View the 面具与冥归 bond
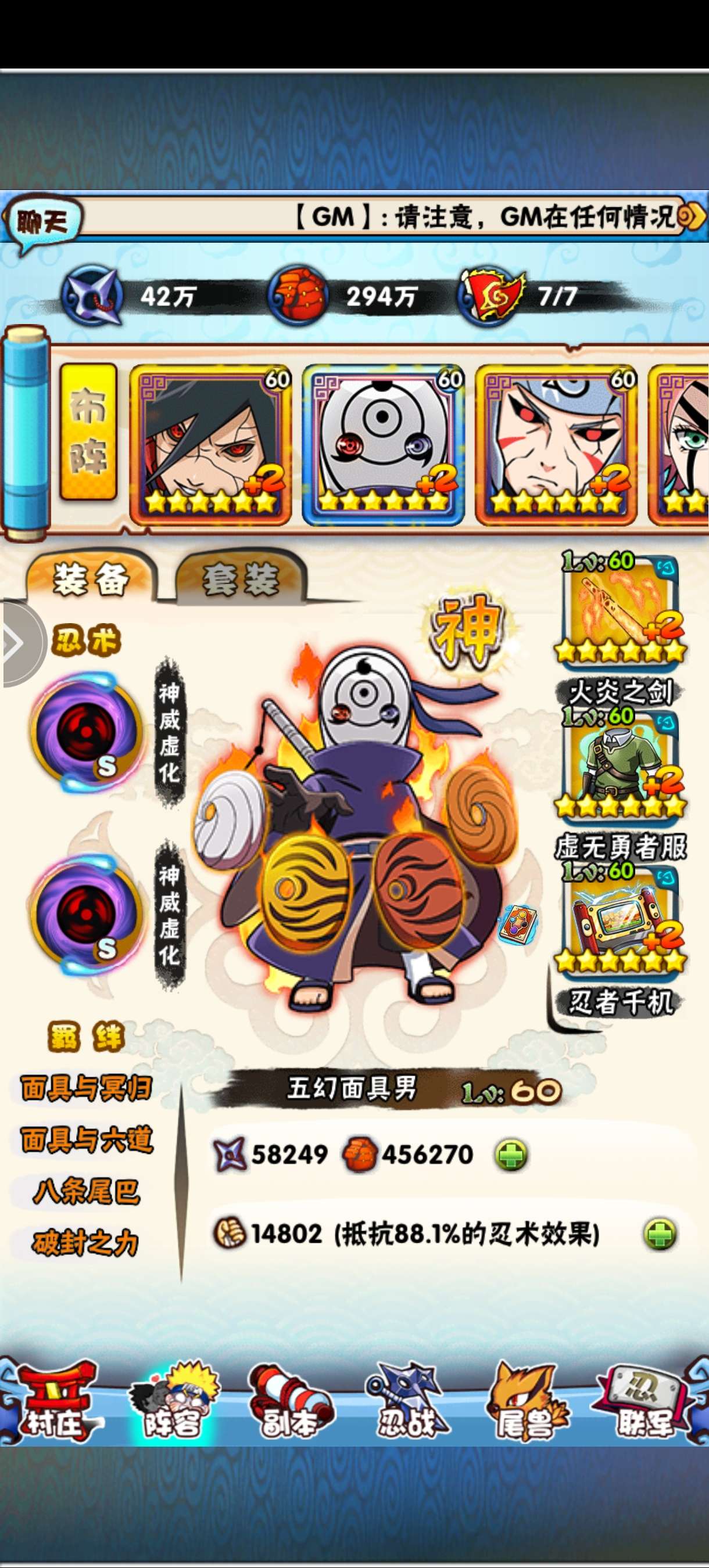This screenshot has height=1568, width=709. coord(86,1088)
